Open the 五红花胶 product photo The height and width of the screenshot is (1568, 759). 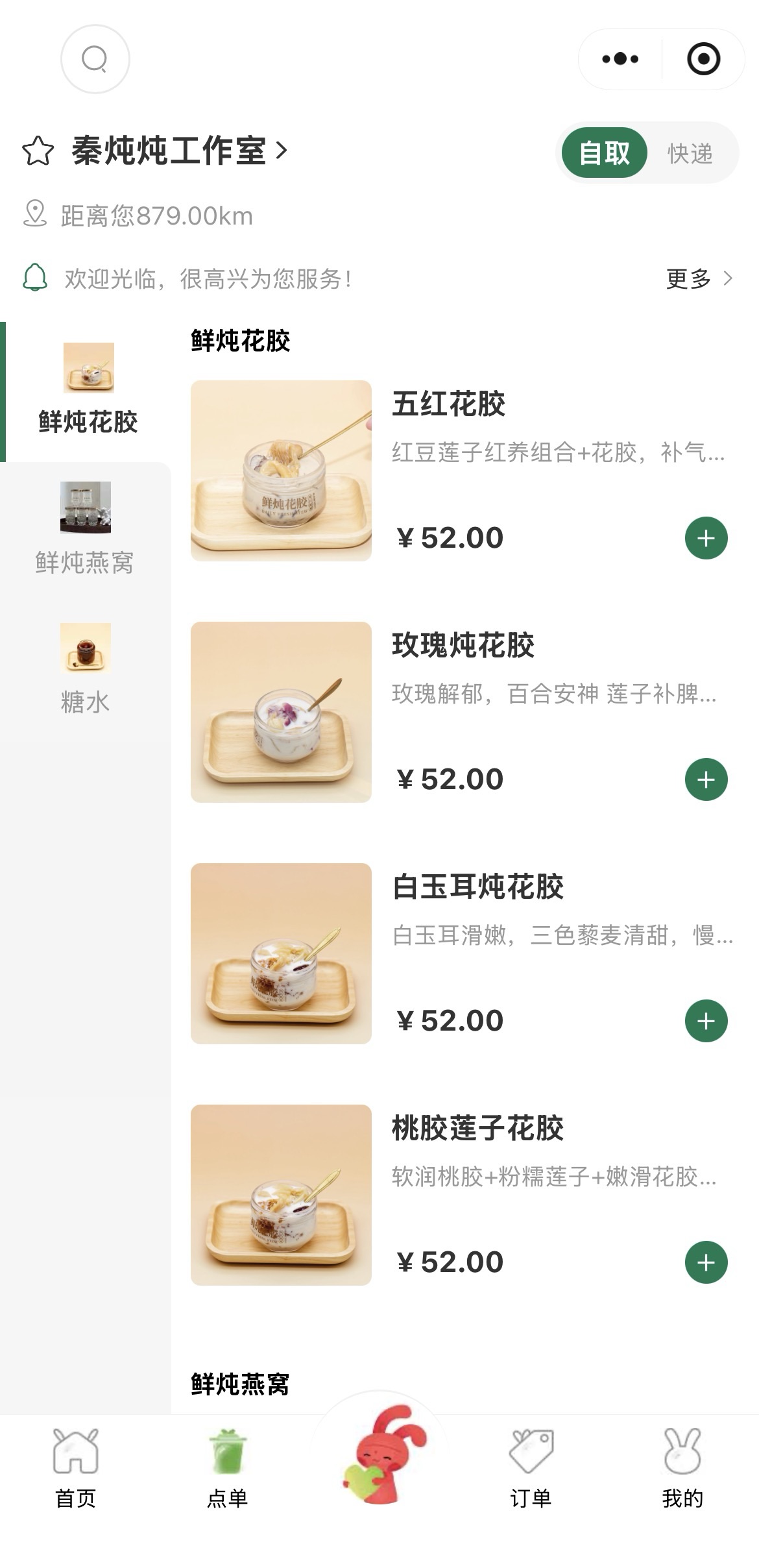(281, 471)
